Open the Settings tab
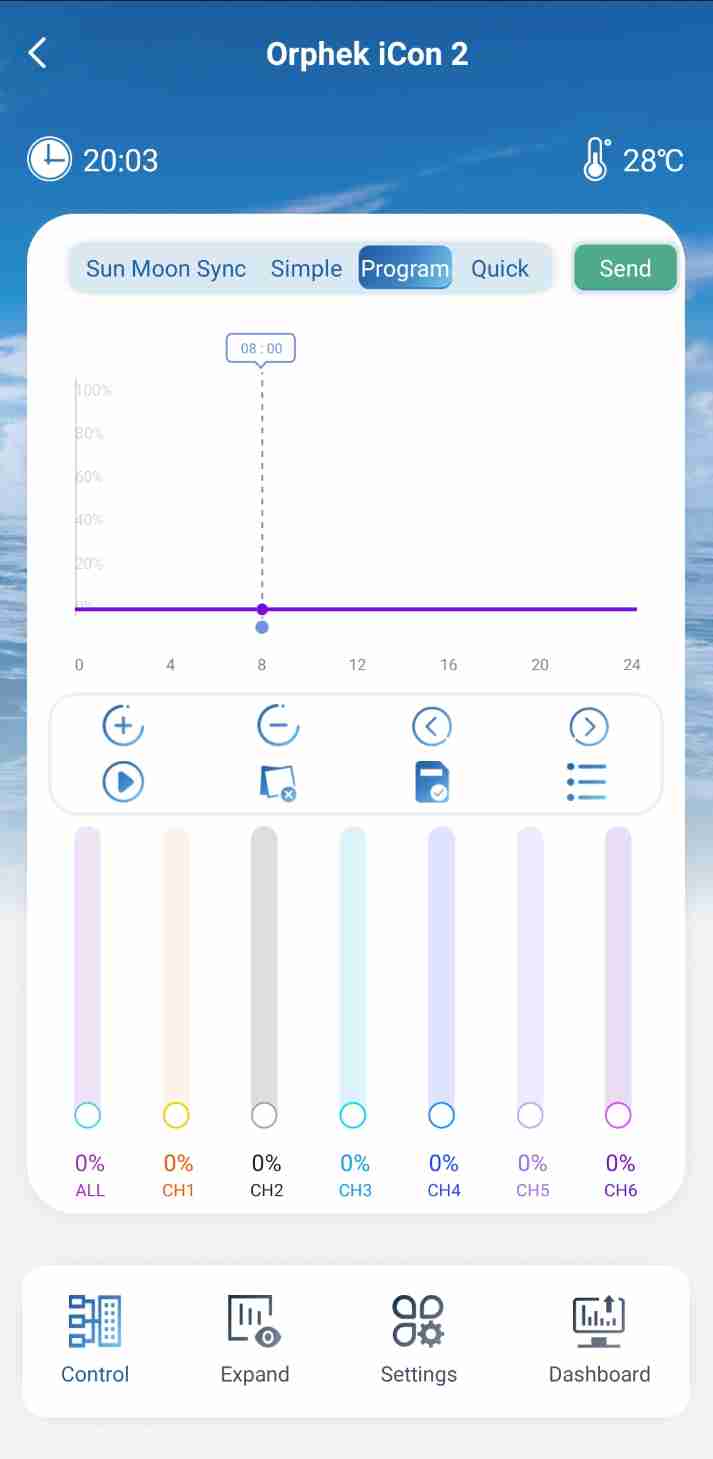The image size is (713, 1459). coord(418,1340)
